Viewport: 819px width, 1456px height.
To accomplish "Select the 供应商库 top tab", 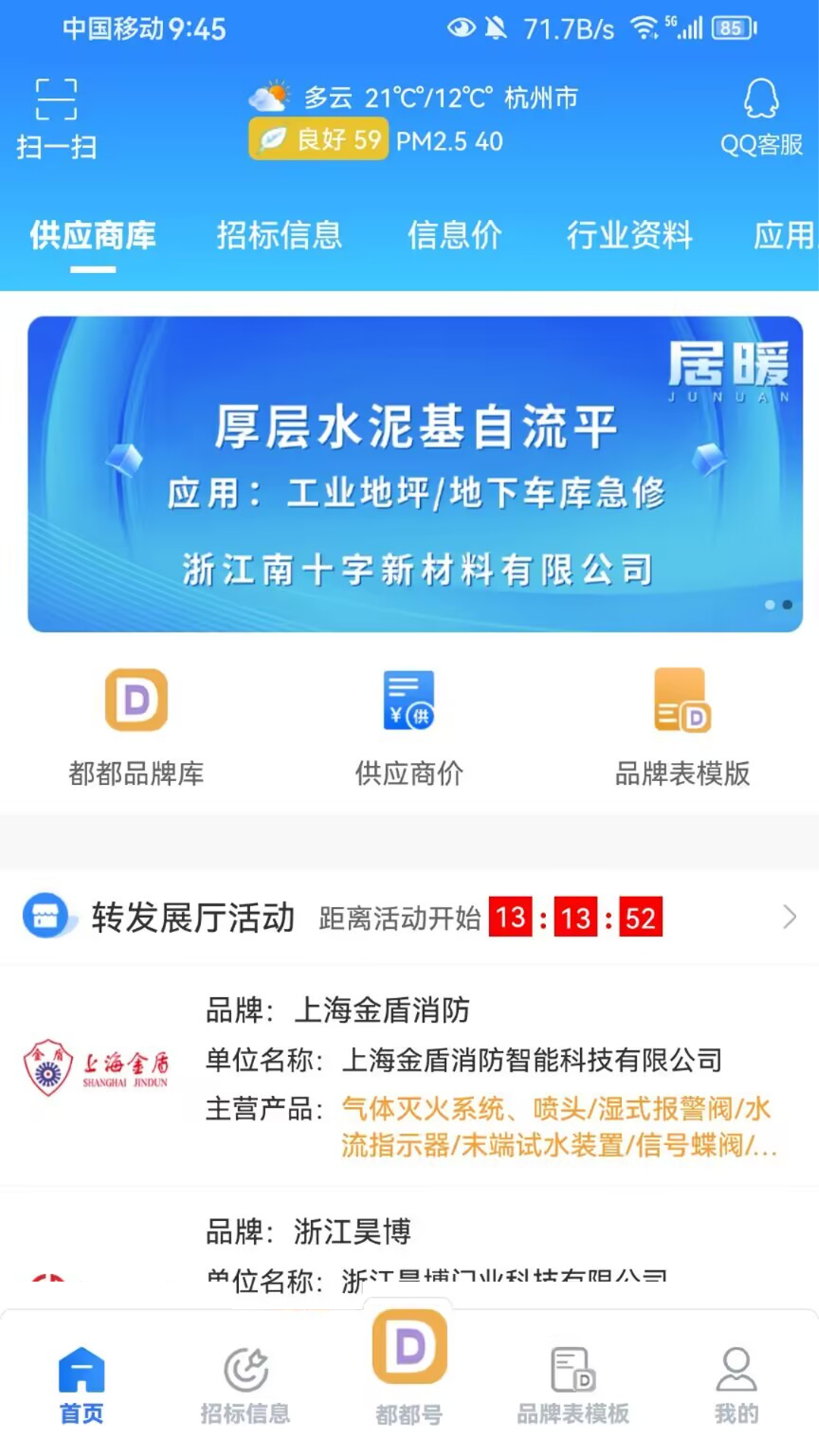I will click(93, 235).
